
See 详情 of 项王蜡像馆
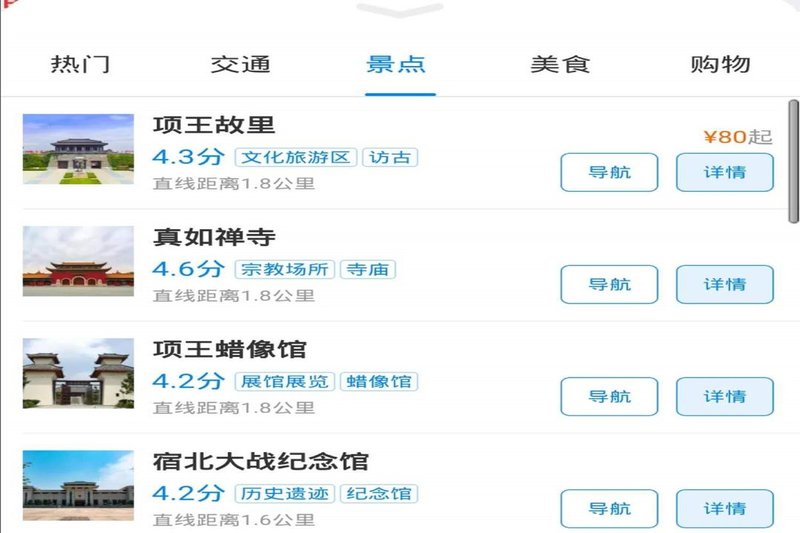click(725, 396)
